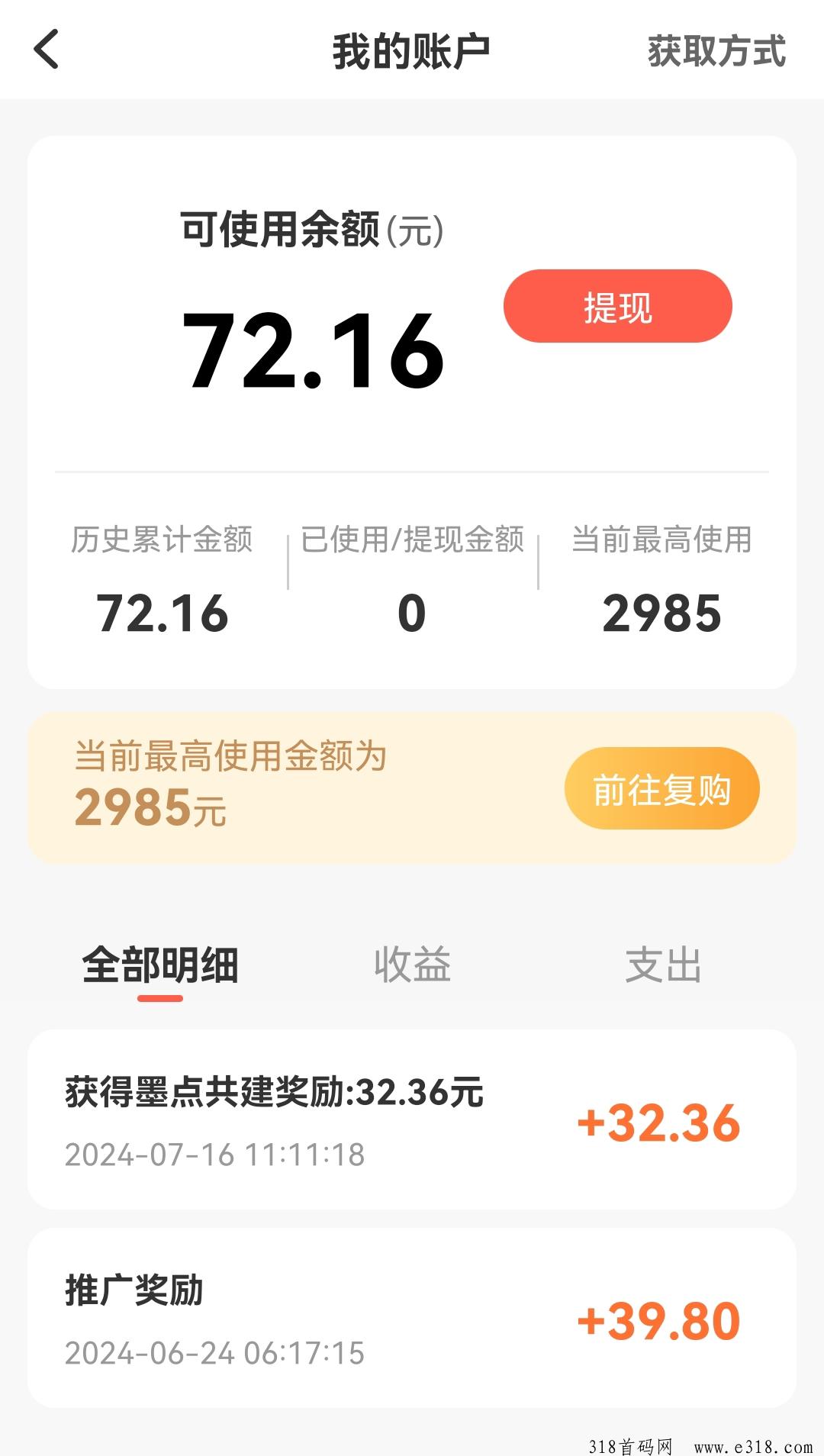This screenshot has width=824, height=1456.
Task: Tap the 前往复购 repurchase button
Action: [662, 788]
